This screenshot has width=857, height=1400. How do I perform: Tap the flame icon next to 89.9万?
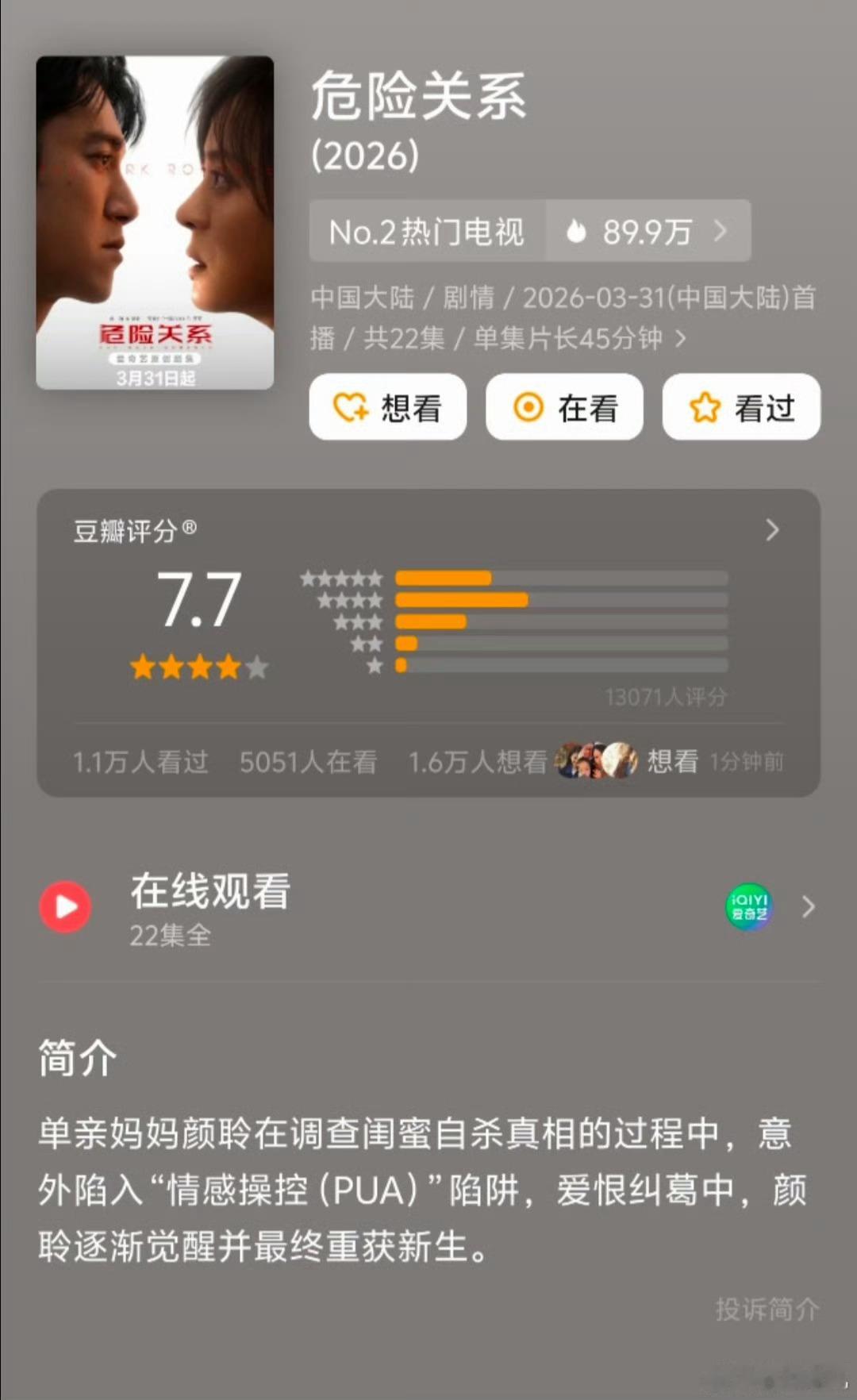pyautogui.click(x=578, y=231)
